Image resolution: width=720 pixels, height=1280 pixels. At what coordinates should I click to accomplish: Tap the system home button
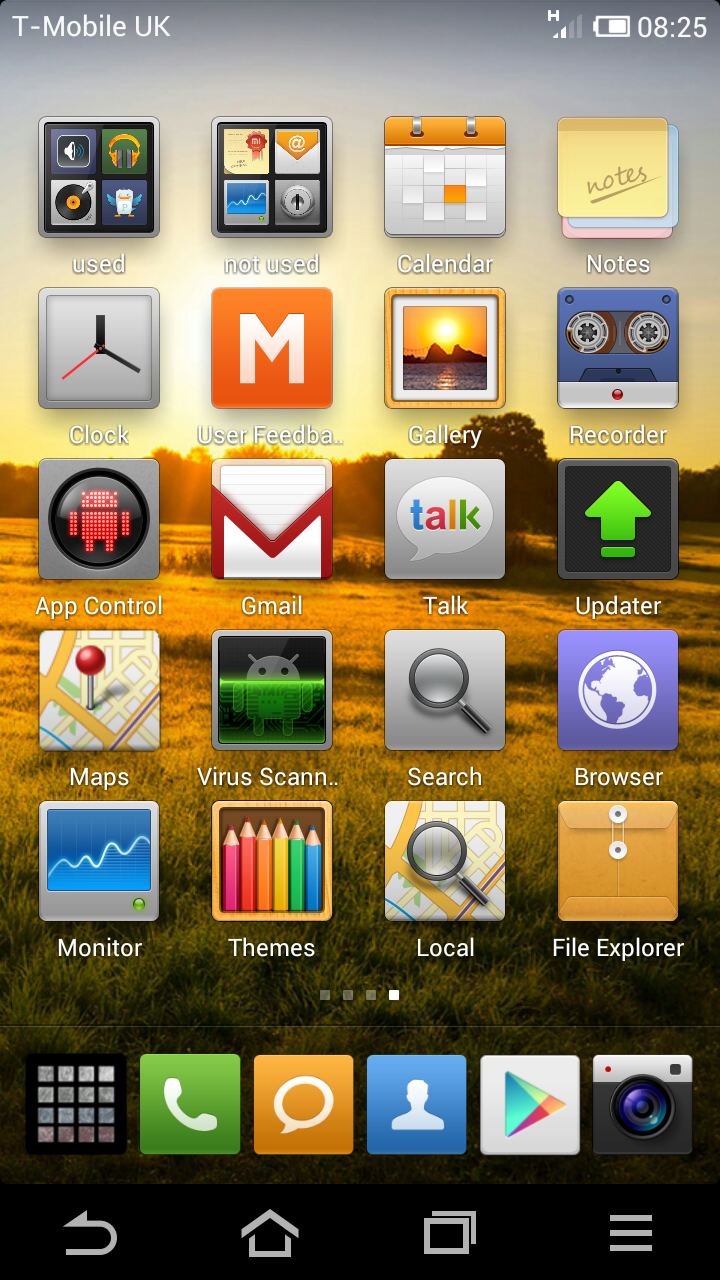click(x=270, y=1233)
